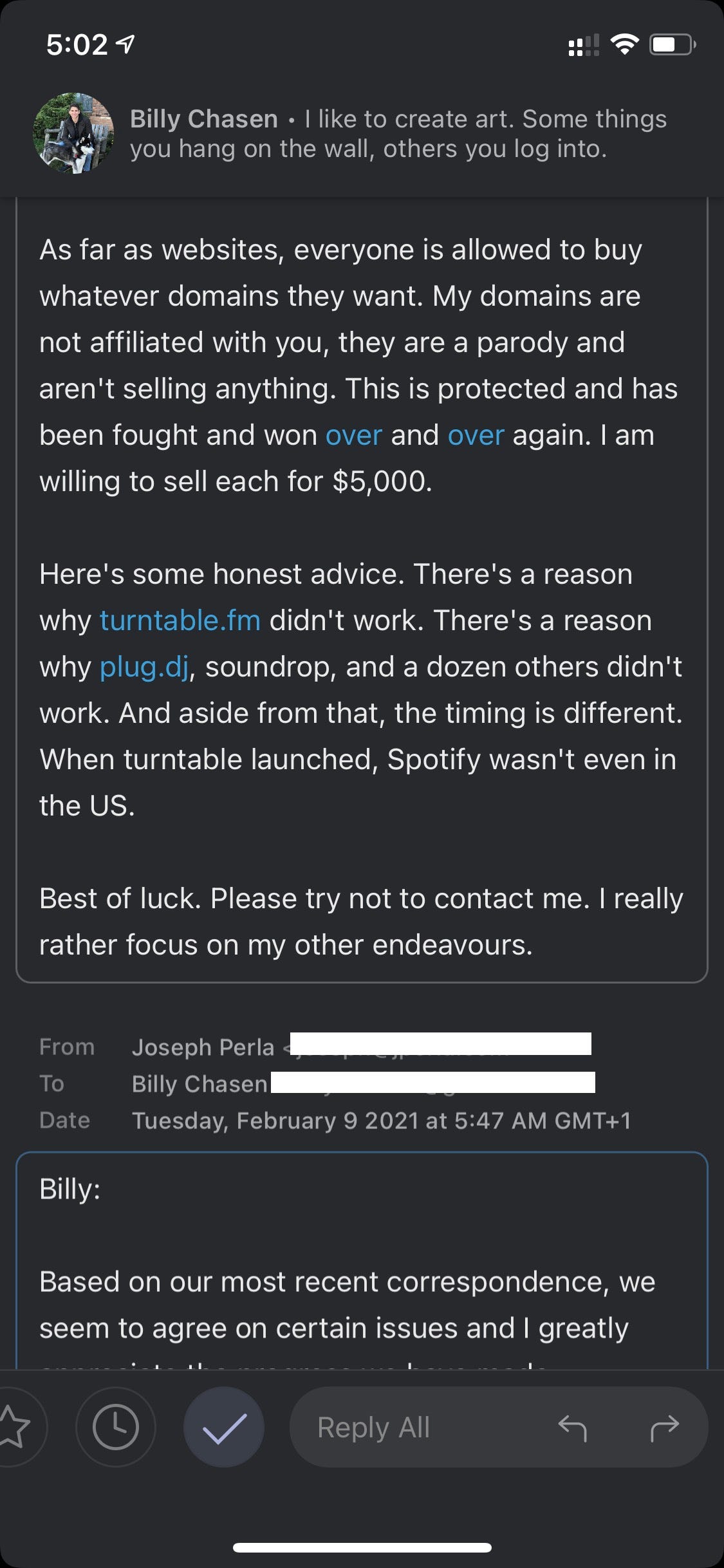Forward email using the right-curved arrow
Screen dimensions: 724x1568
pyautogui.click(x=665, y=1427)
